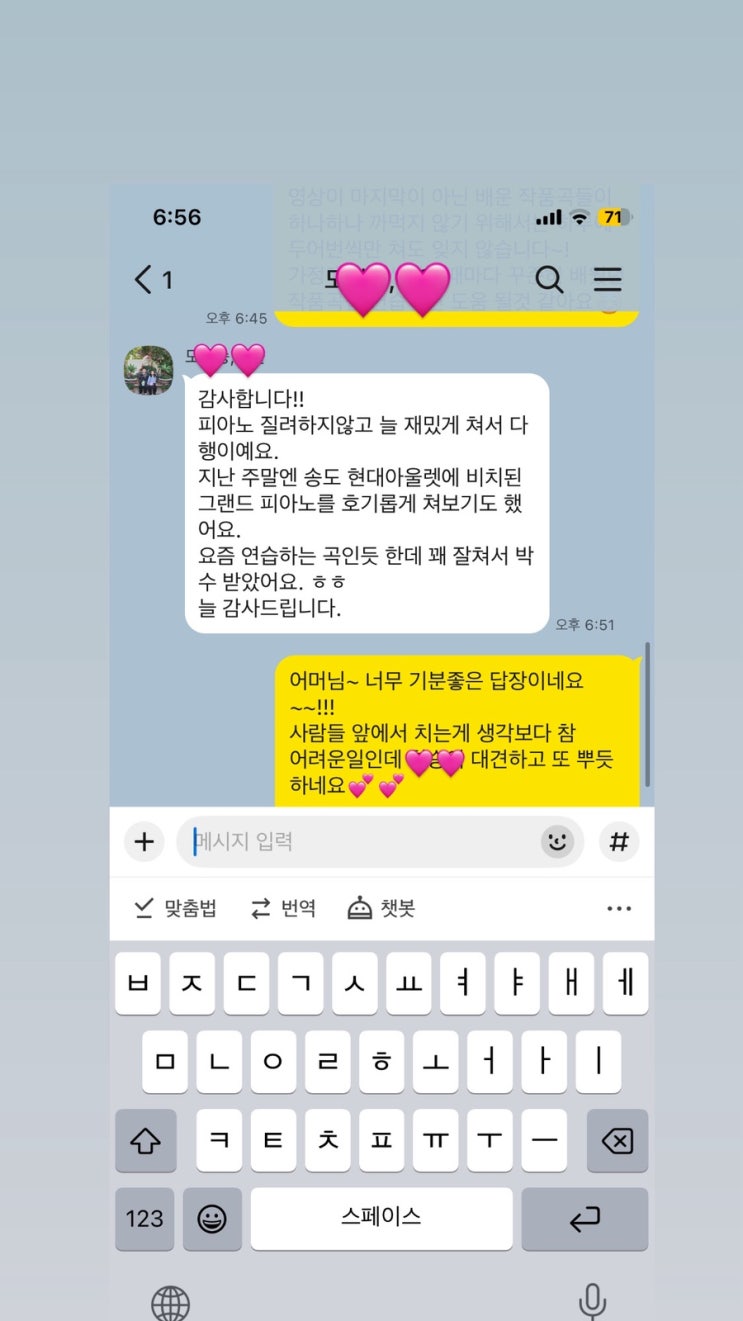Start voice dictation with microphone
The height and width of the screenshot is (1321, 743).
coord(592,1301)
